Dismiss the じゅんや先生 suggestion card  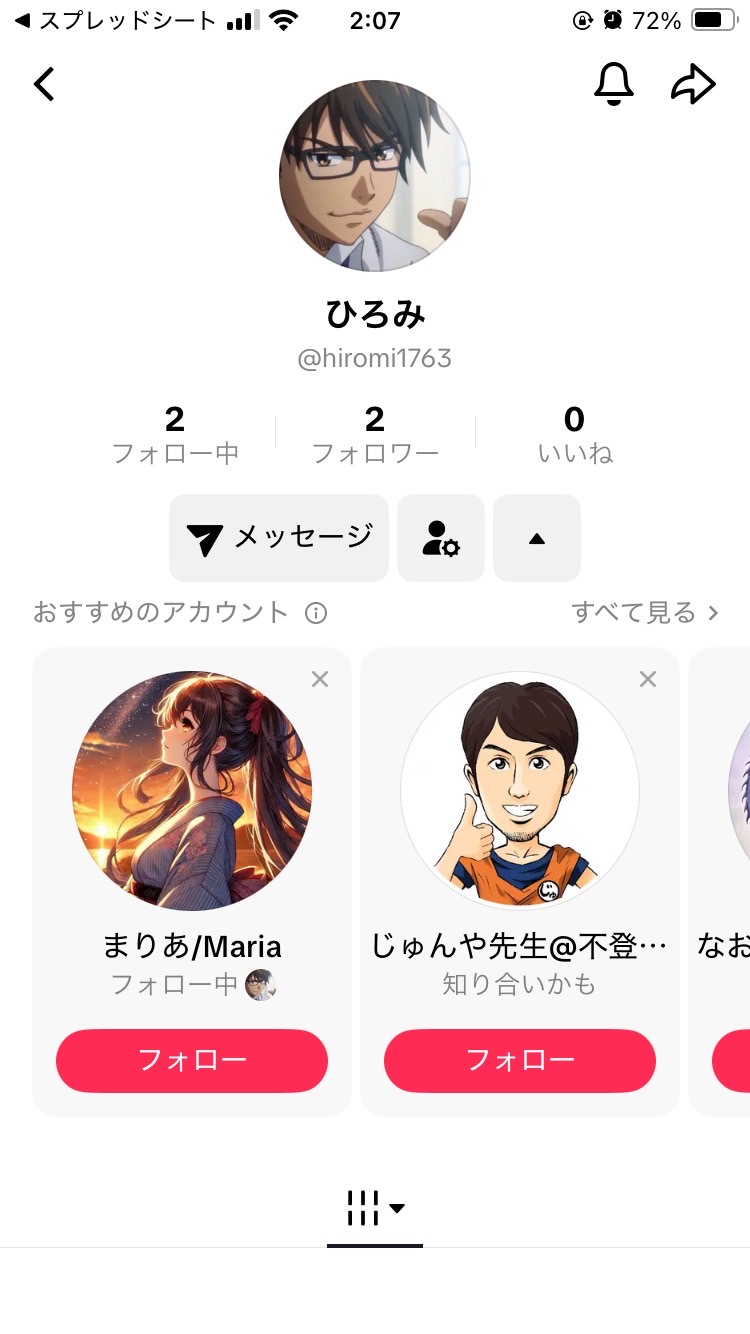(648, 679)
